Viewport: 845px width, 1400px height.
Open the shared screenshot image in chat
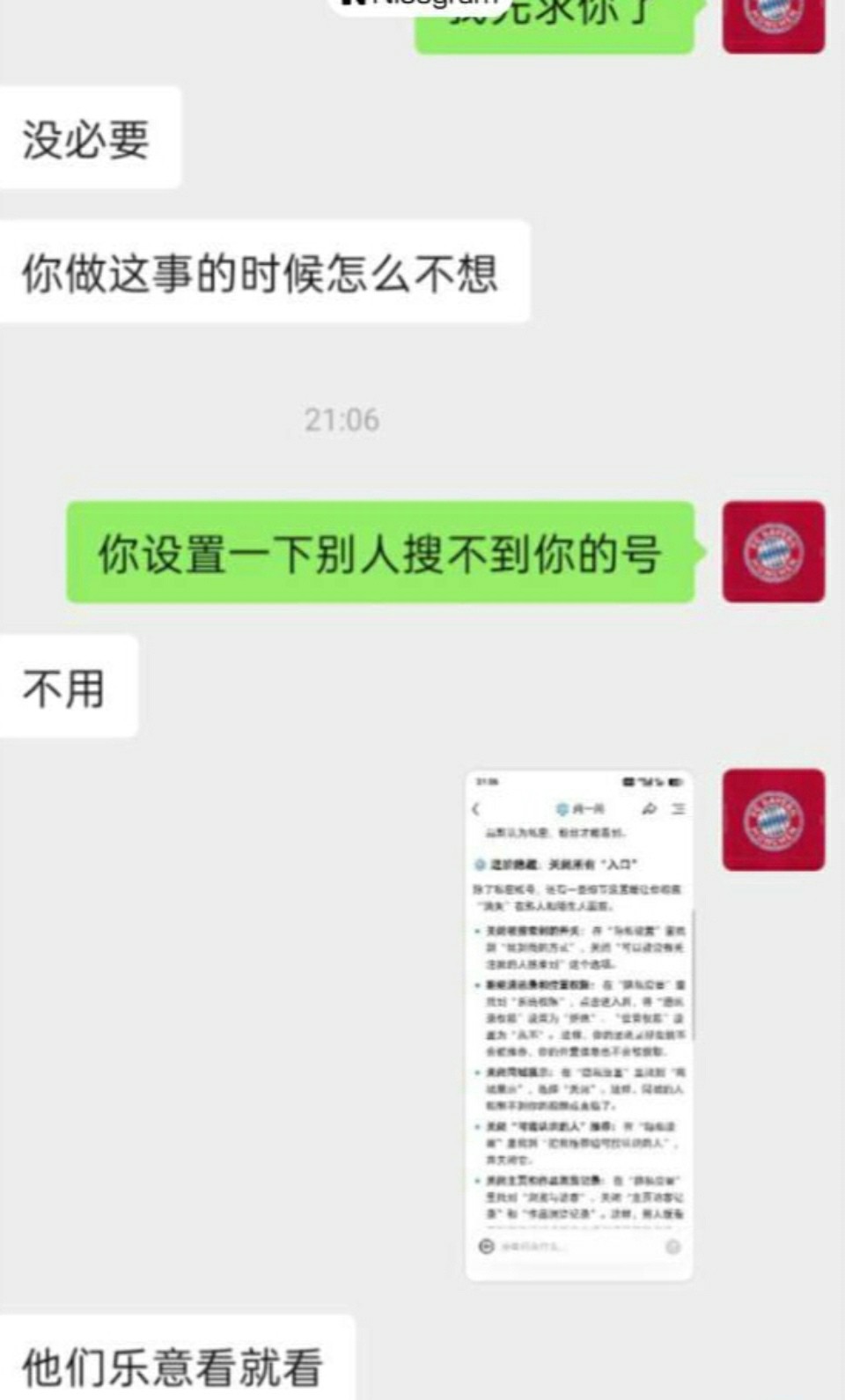[578, 1024]
